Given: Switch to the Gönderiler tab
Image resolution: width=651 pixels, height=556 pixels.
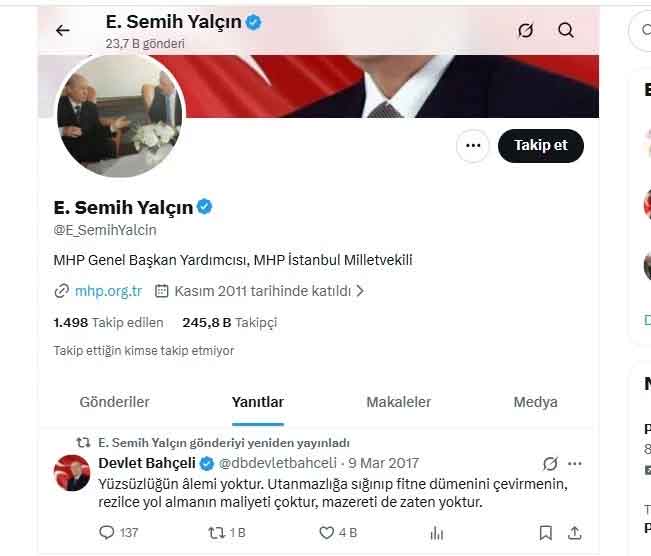Looking at the screenshot, I should [114, 402].
